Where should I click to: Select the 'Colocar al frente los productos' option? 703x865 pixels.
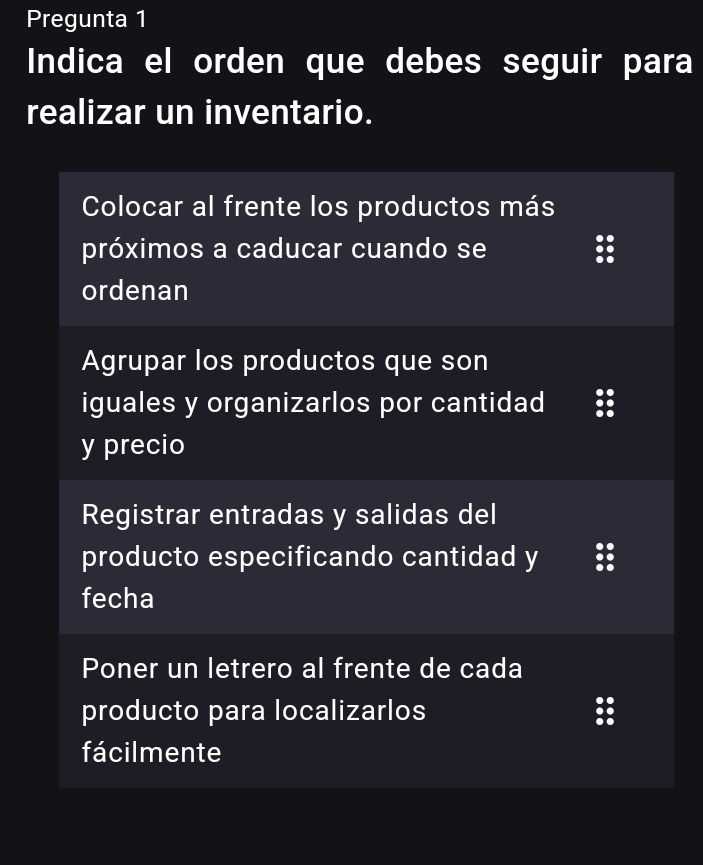(320, 249)
